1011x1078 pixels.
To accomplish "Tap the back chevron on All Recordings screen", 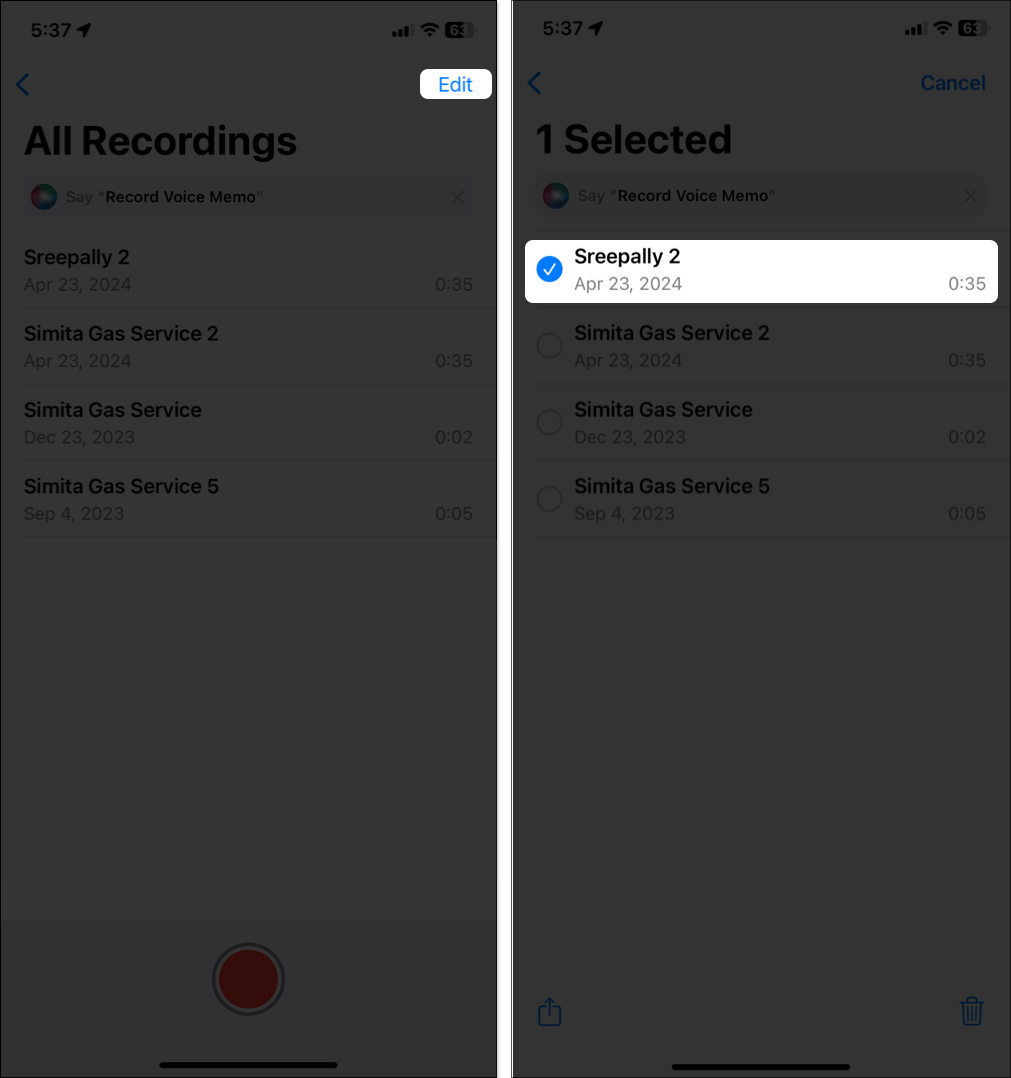I will 23,84.
